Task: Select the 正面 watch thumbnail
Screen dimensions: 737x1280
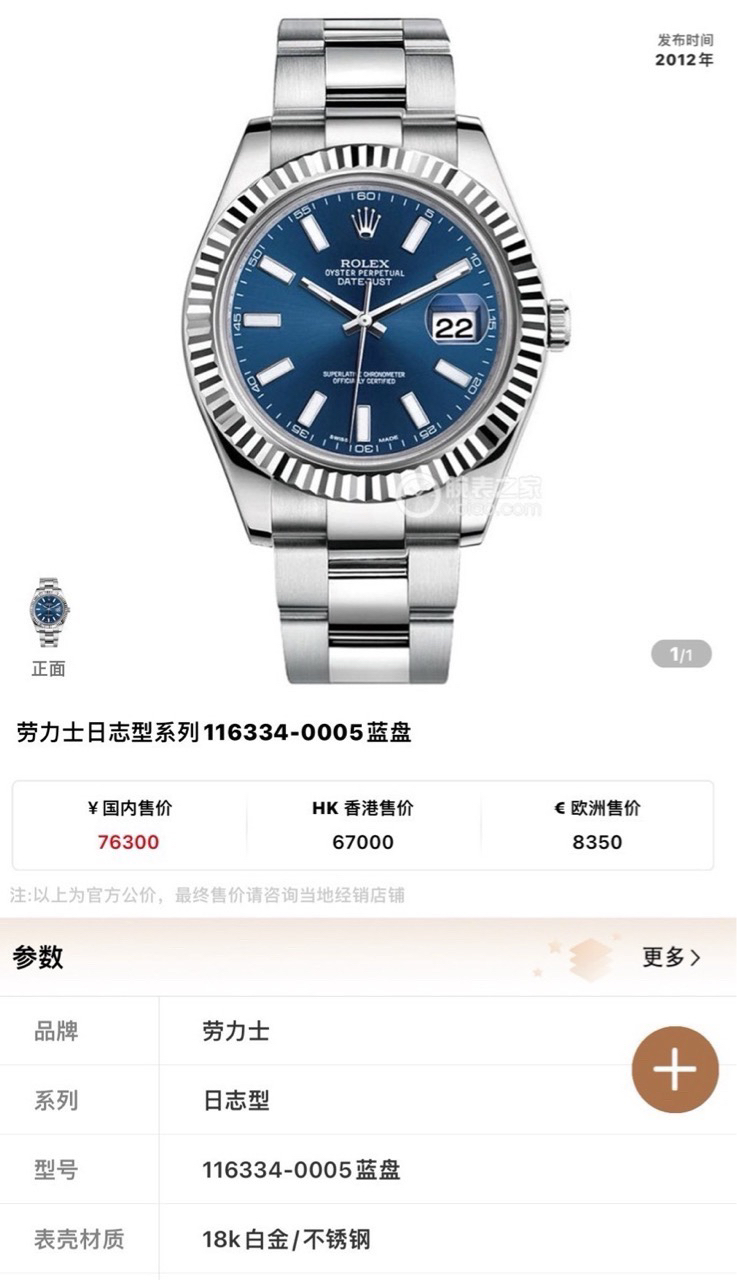Action: (49, 611)
